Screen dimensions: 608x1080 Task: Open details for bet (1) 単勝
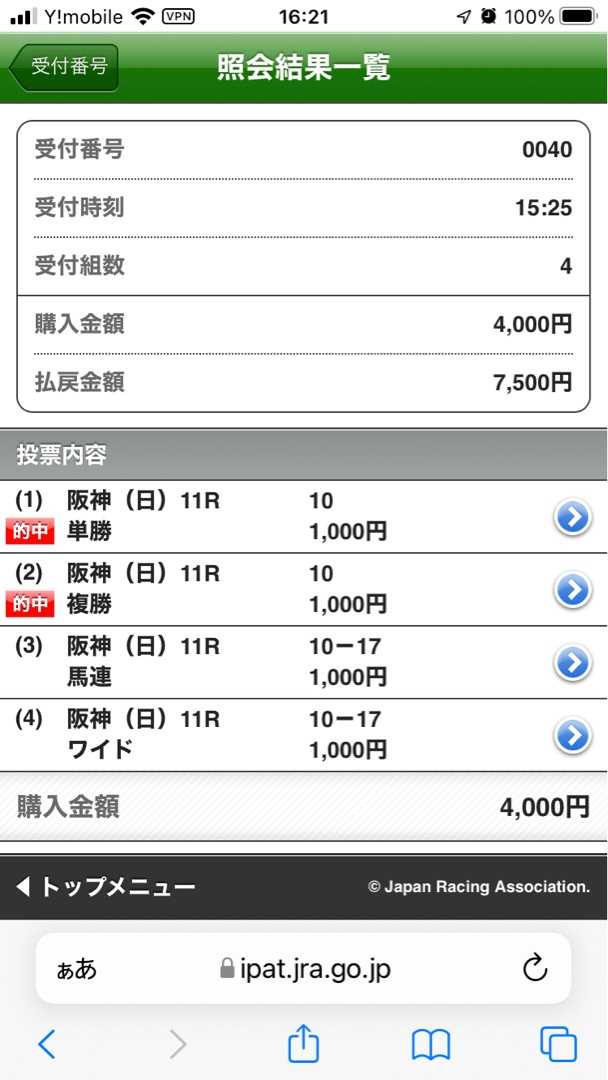tap(572, 517)
